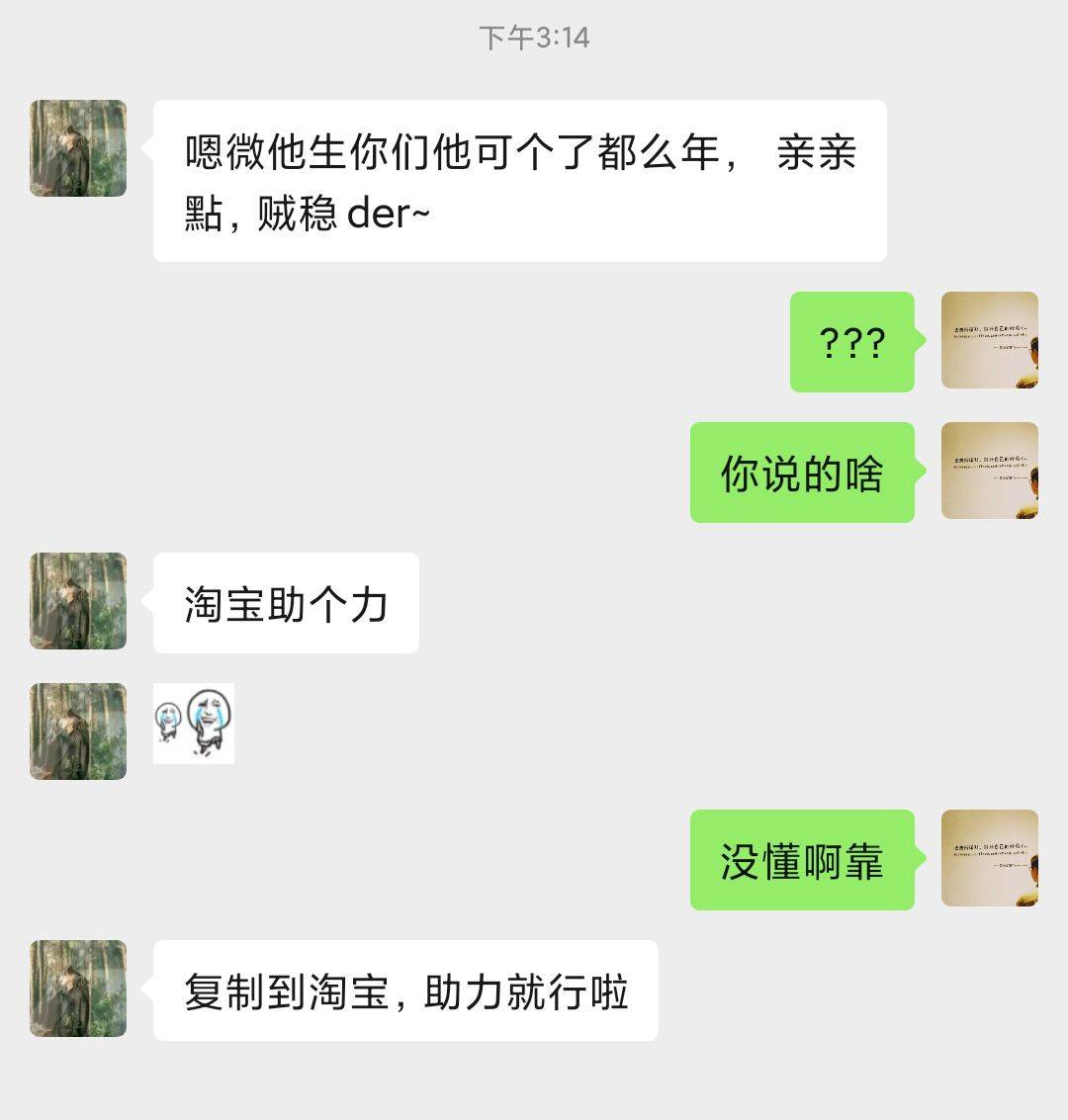Open your avatar next to ??? message
Image resolution: width=1068 pixels, height=1120 pixels.
[989, 340]
